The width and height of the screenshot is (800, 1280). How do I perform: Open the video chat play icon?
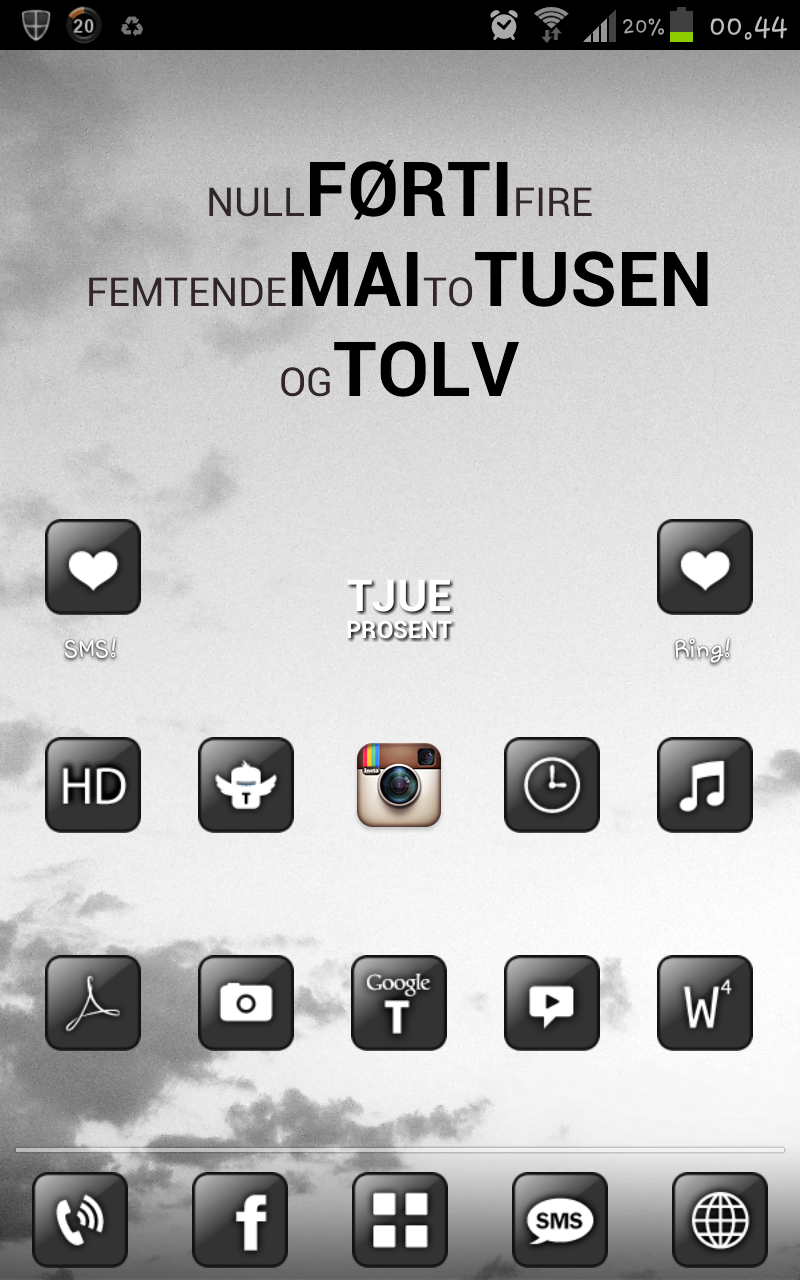click(x=552, y=1003)
